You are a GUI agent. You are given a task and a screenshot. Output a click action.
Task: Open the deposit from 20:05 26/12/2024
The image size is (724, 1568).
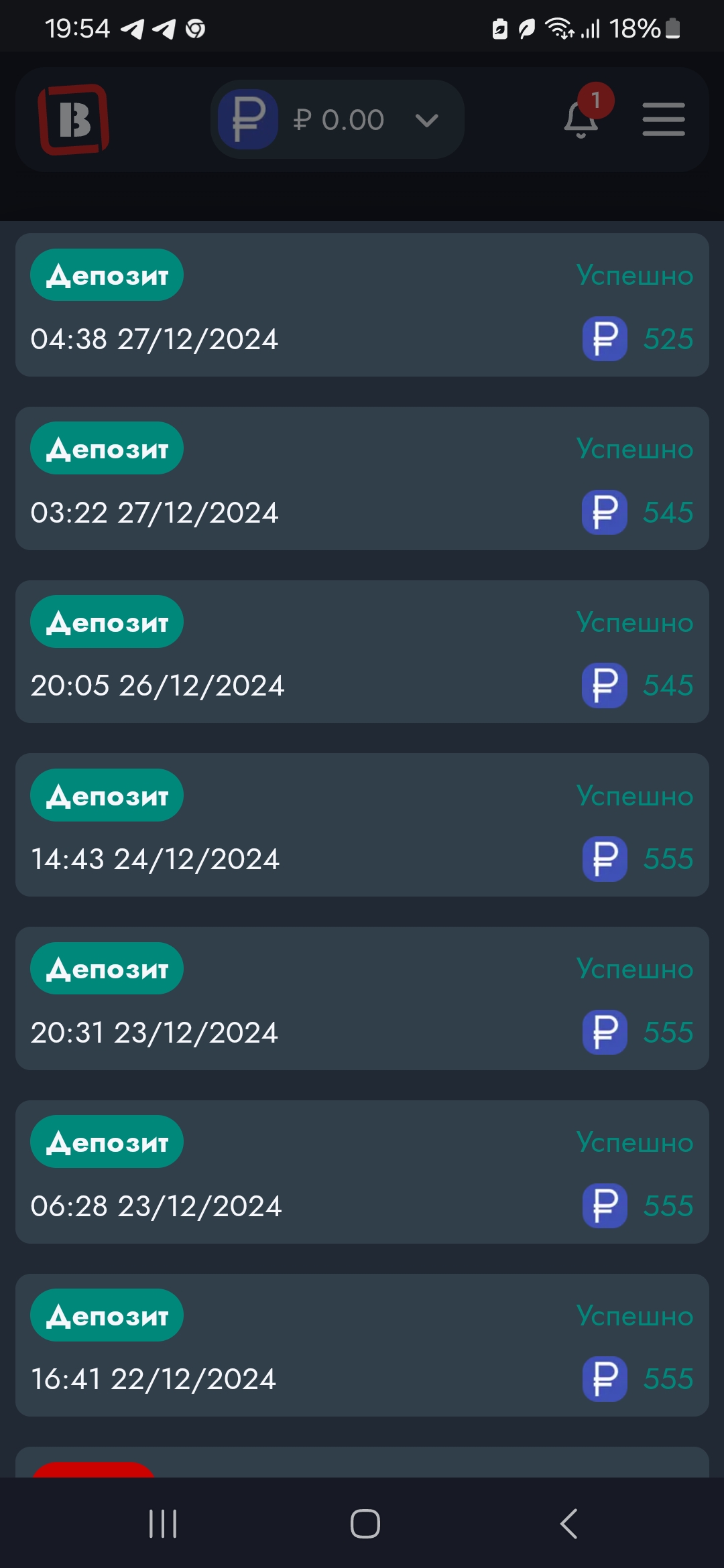(x=362, y=651)
